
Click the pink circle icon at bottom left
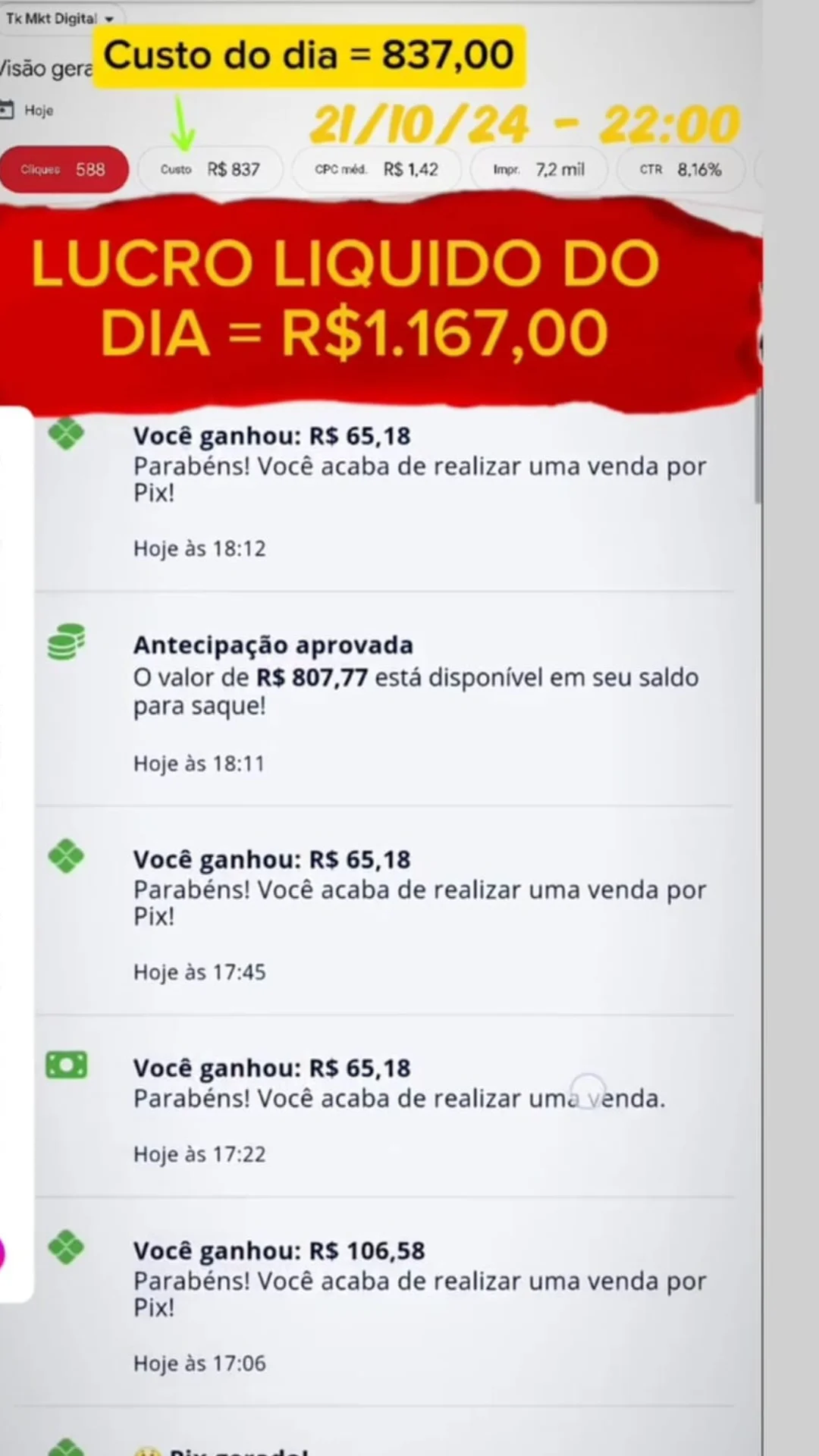click(4, 1253)
